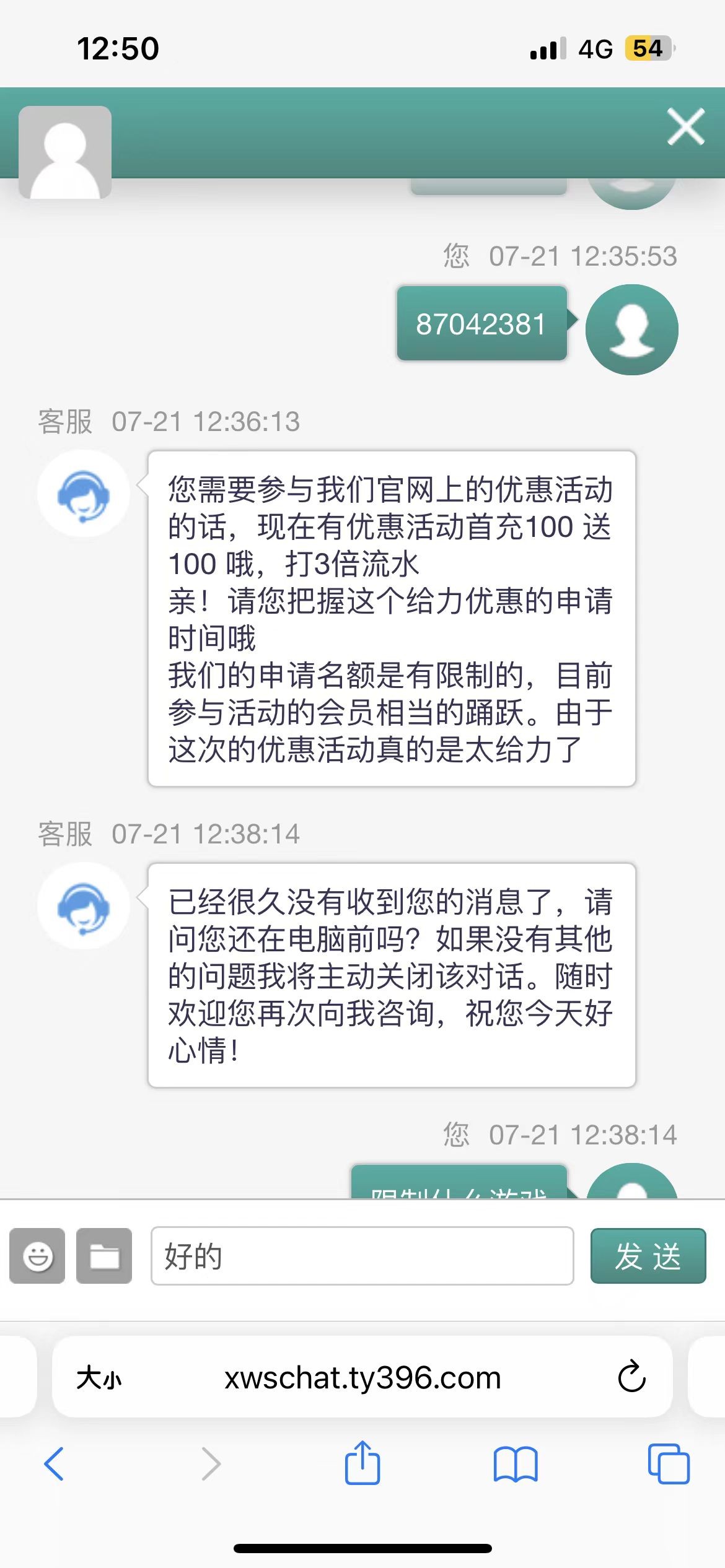The image size is (725, 1568).
Task: Tap the address bar showing xwschat.ty396.com
Action: click(362, 1377)
